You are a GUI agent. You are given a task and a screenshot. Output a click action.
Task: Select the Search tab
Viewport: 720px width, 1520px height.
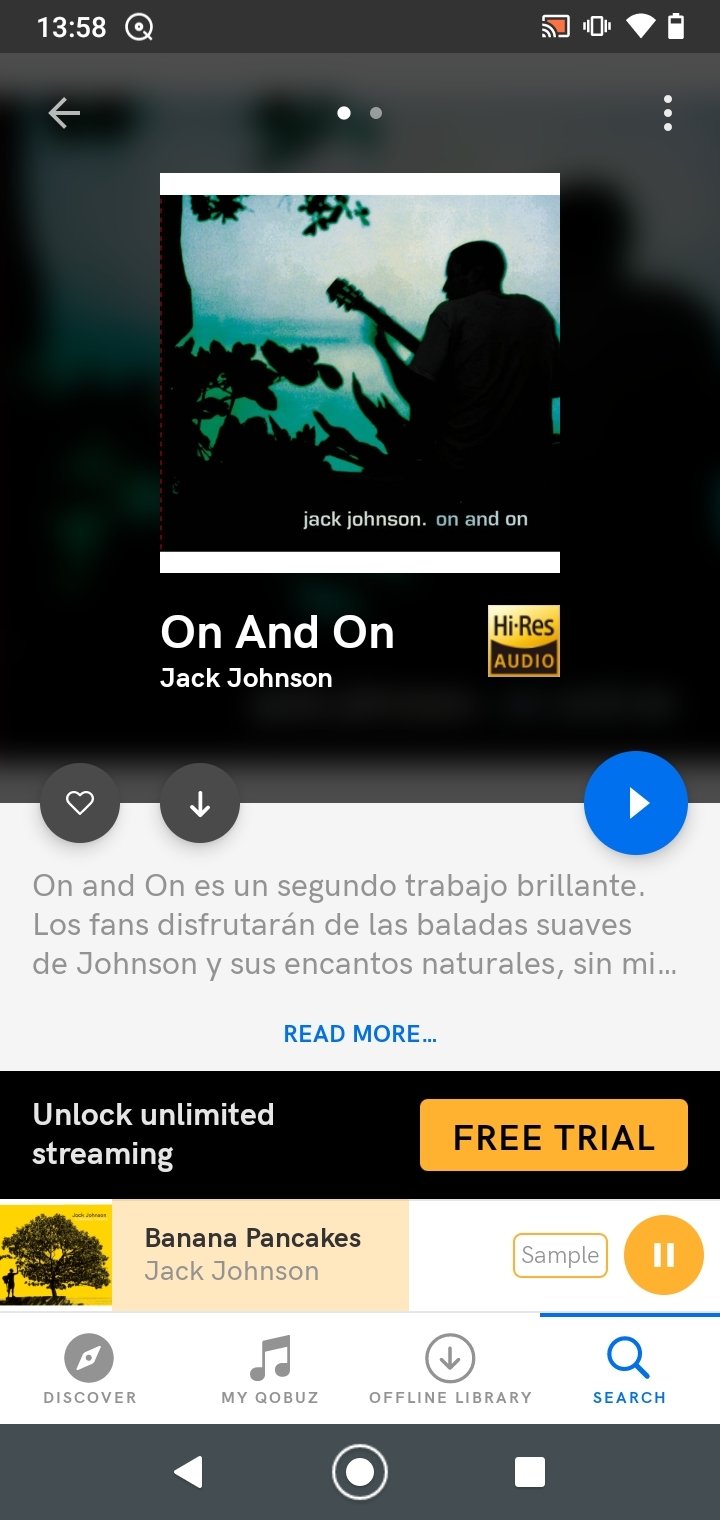[x=629, y=1370]
